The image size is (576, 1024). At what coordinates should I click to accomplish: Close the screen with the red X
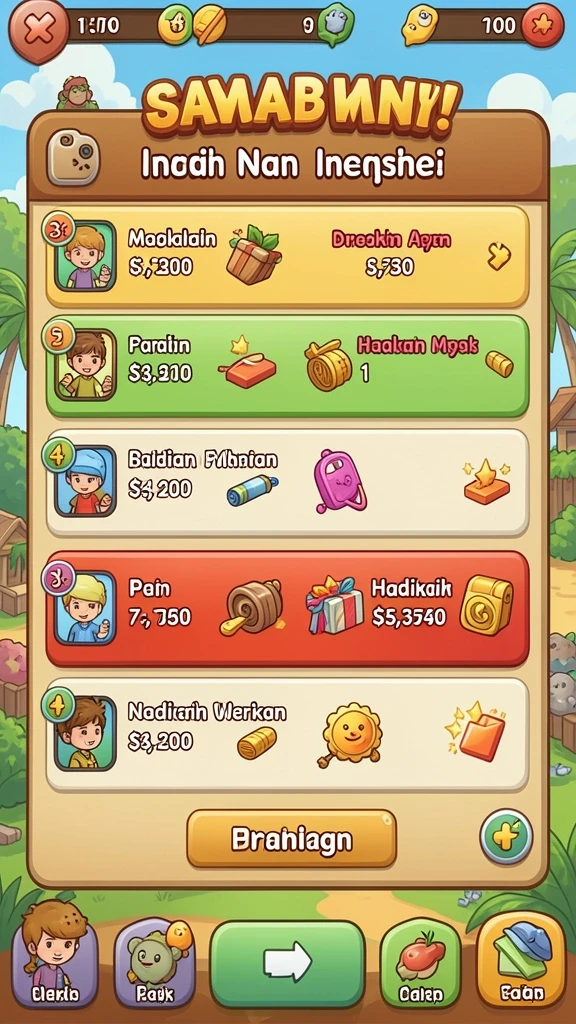[x=37, y=29]
